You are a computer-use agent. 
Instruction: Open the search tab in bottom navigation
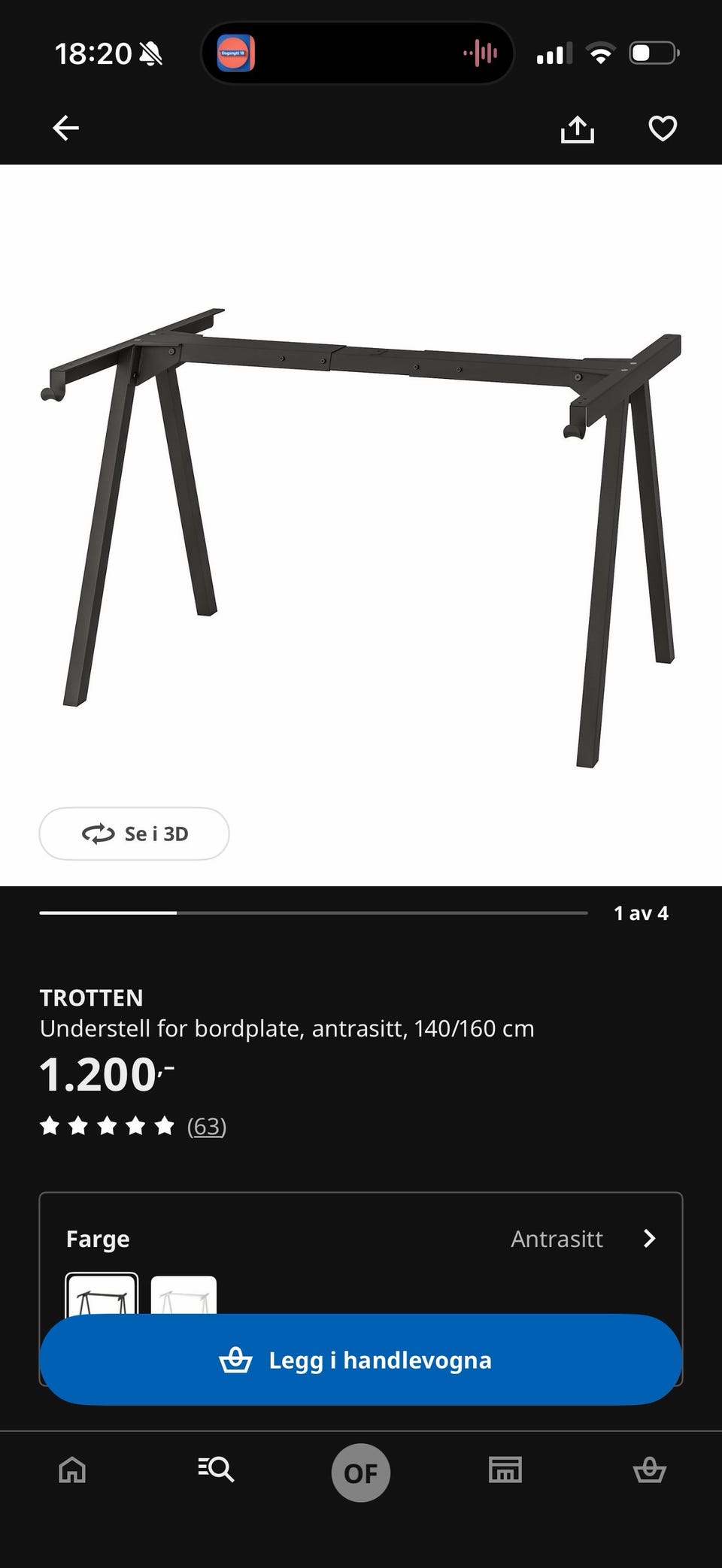[x=217, y=1472]
